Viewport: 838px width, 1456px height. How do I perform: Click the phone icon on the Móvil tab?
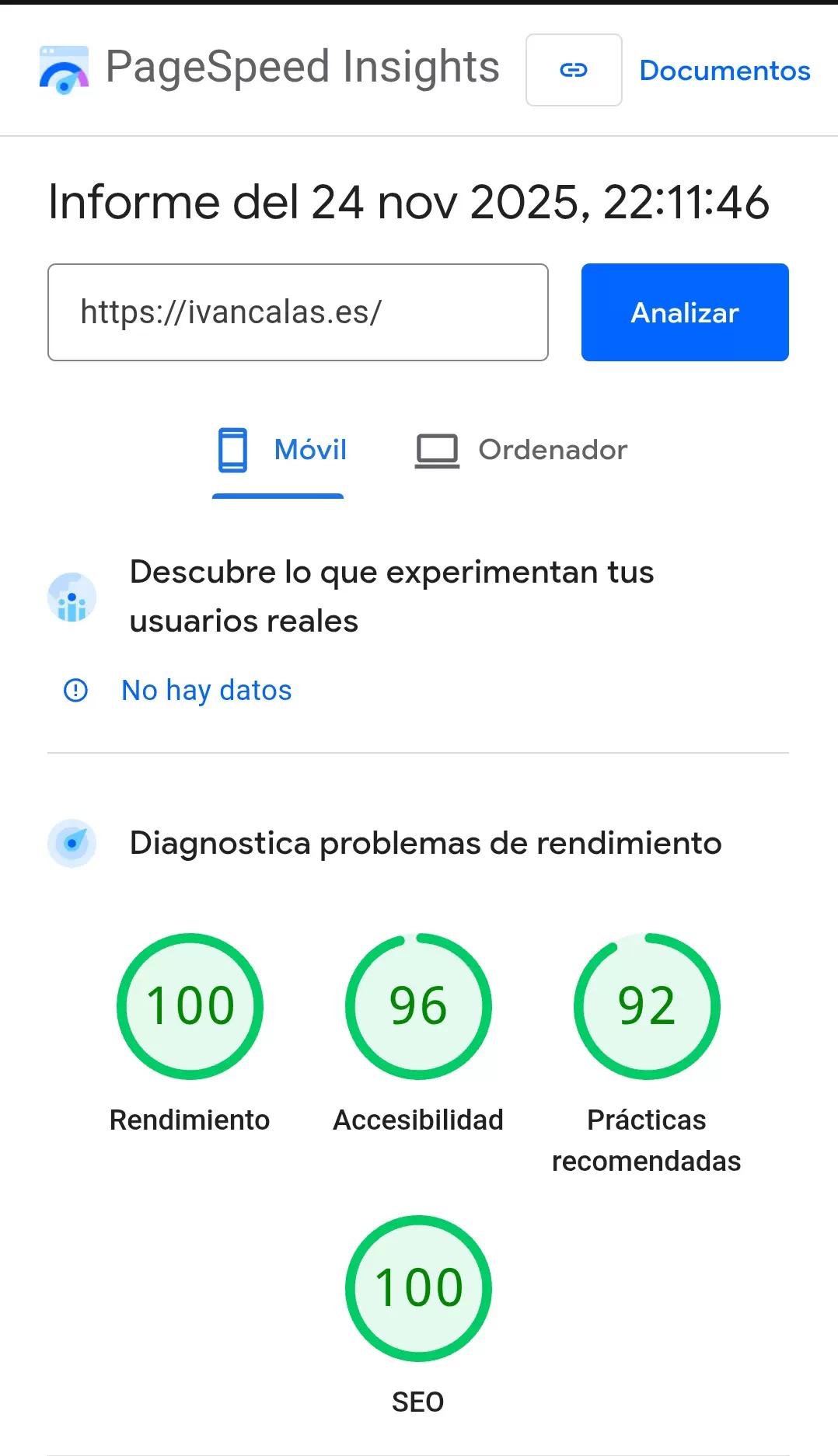pyautogui.click(x=232, y=451)
